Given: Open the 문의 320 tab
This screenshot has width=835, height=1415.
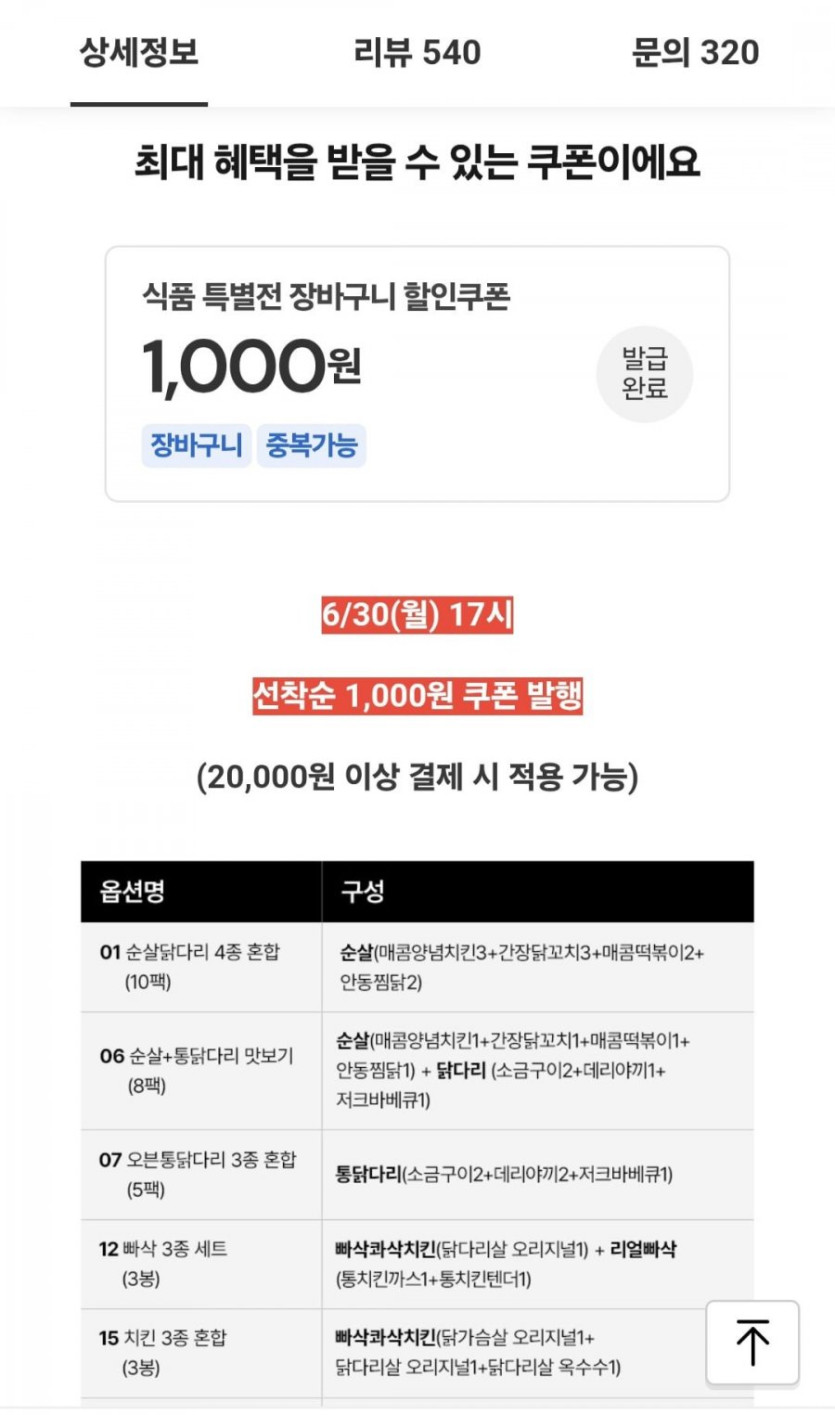Looking at the screenshot, I should pos(695,52).
